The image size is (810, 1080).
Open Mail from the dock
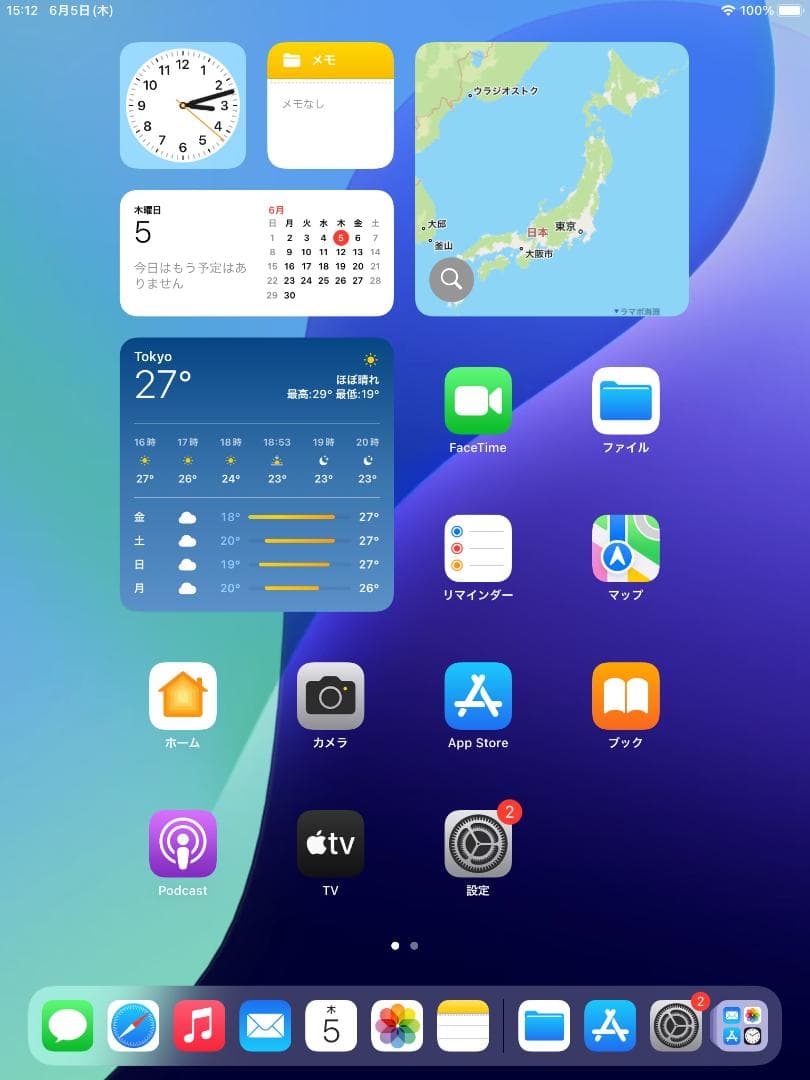[x=265, y=1026]
